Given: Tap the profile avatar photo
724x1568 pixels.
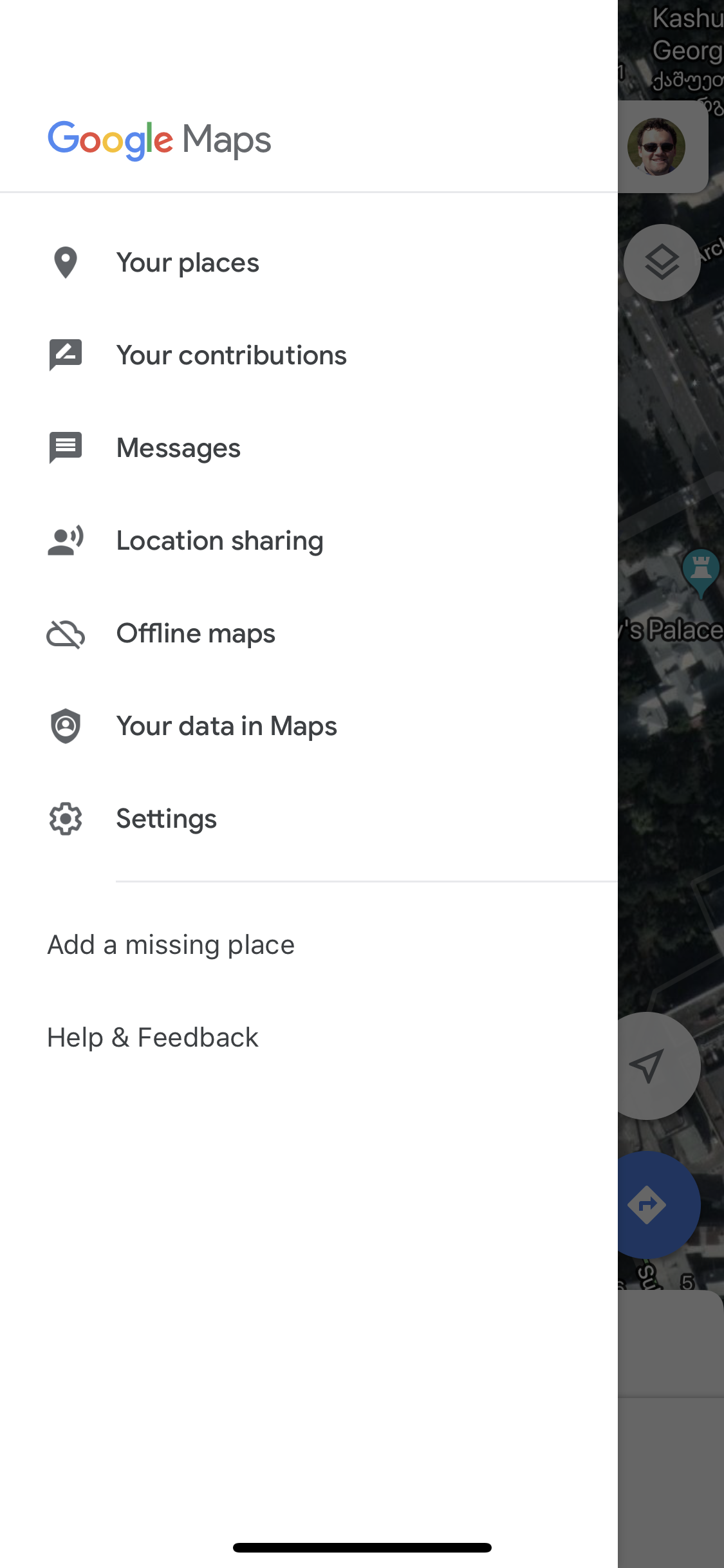Looking at the screenshot, I should [x=656, y=146].
